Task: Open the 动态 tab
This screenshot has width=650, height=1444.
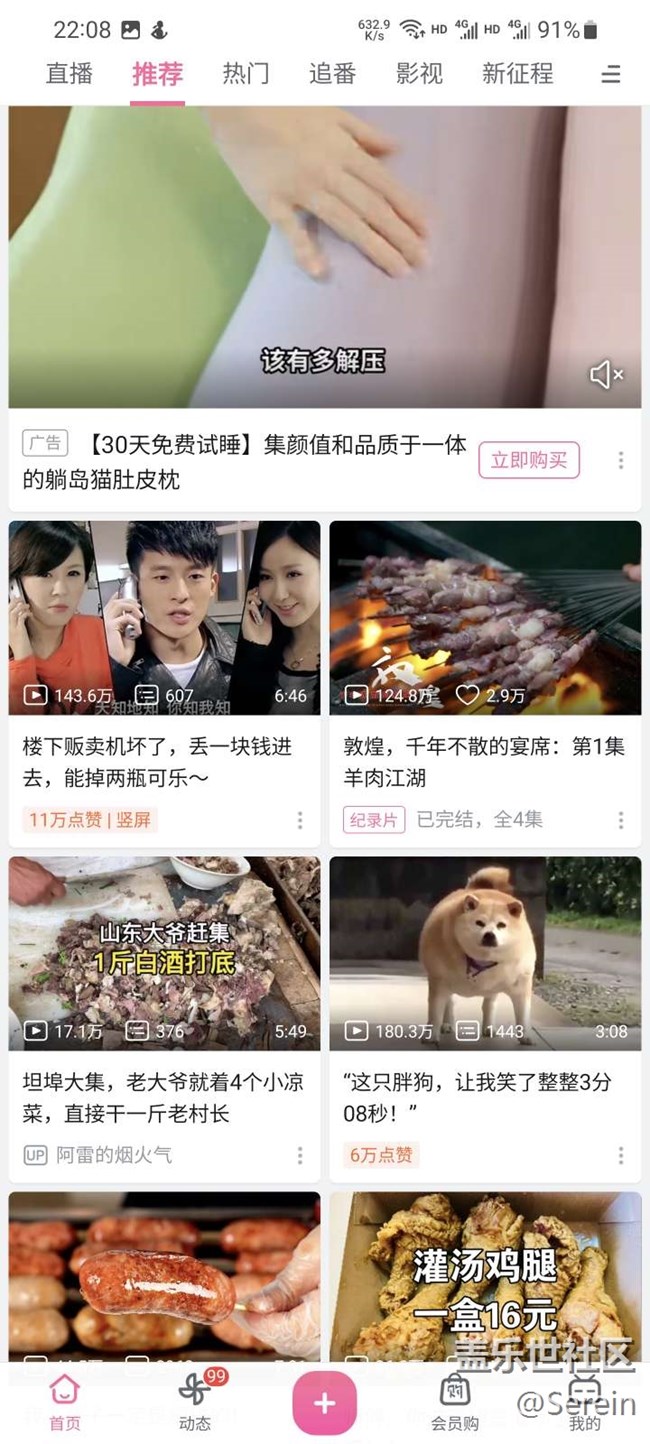Action: pos(195,1402)
